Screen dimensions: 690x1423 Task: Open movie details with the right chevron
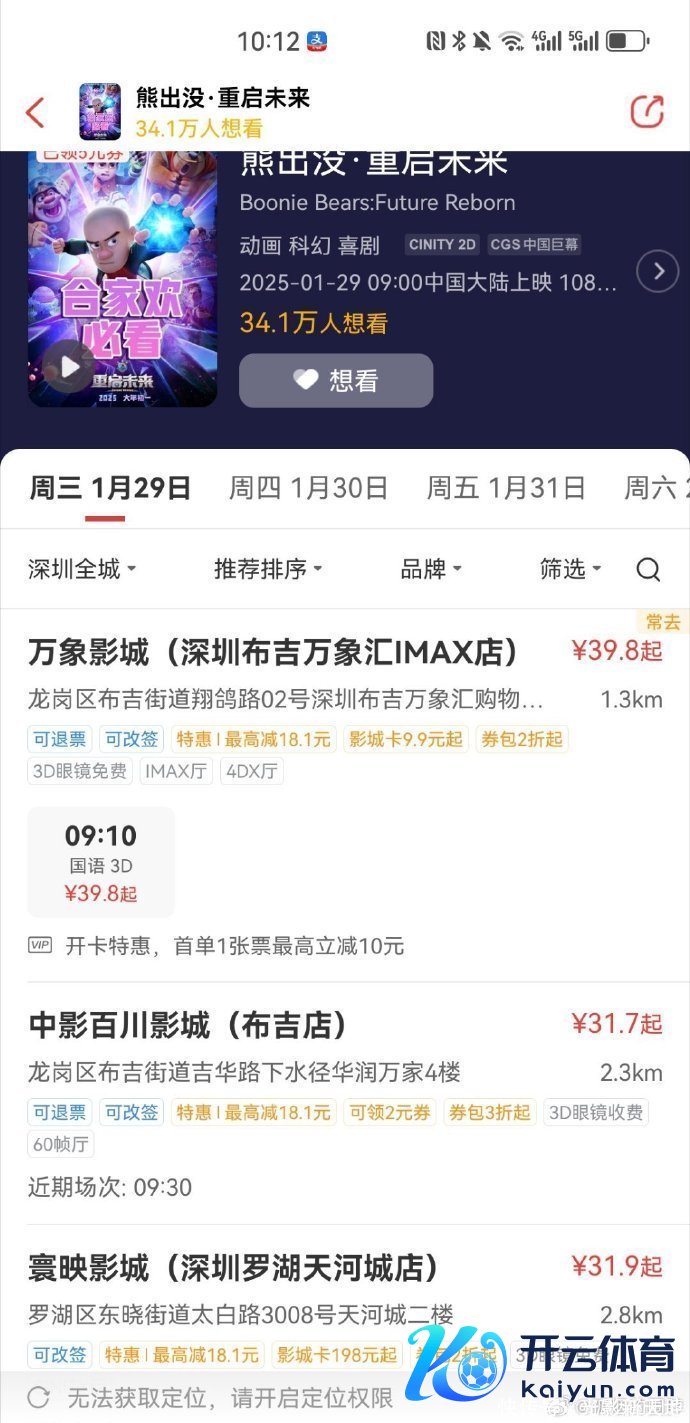[x=657, y=271]
